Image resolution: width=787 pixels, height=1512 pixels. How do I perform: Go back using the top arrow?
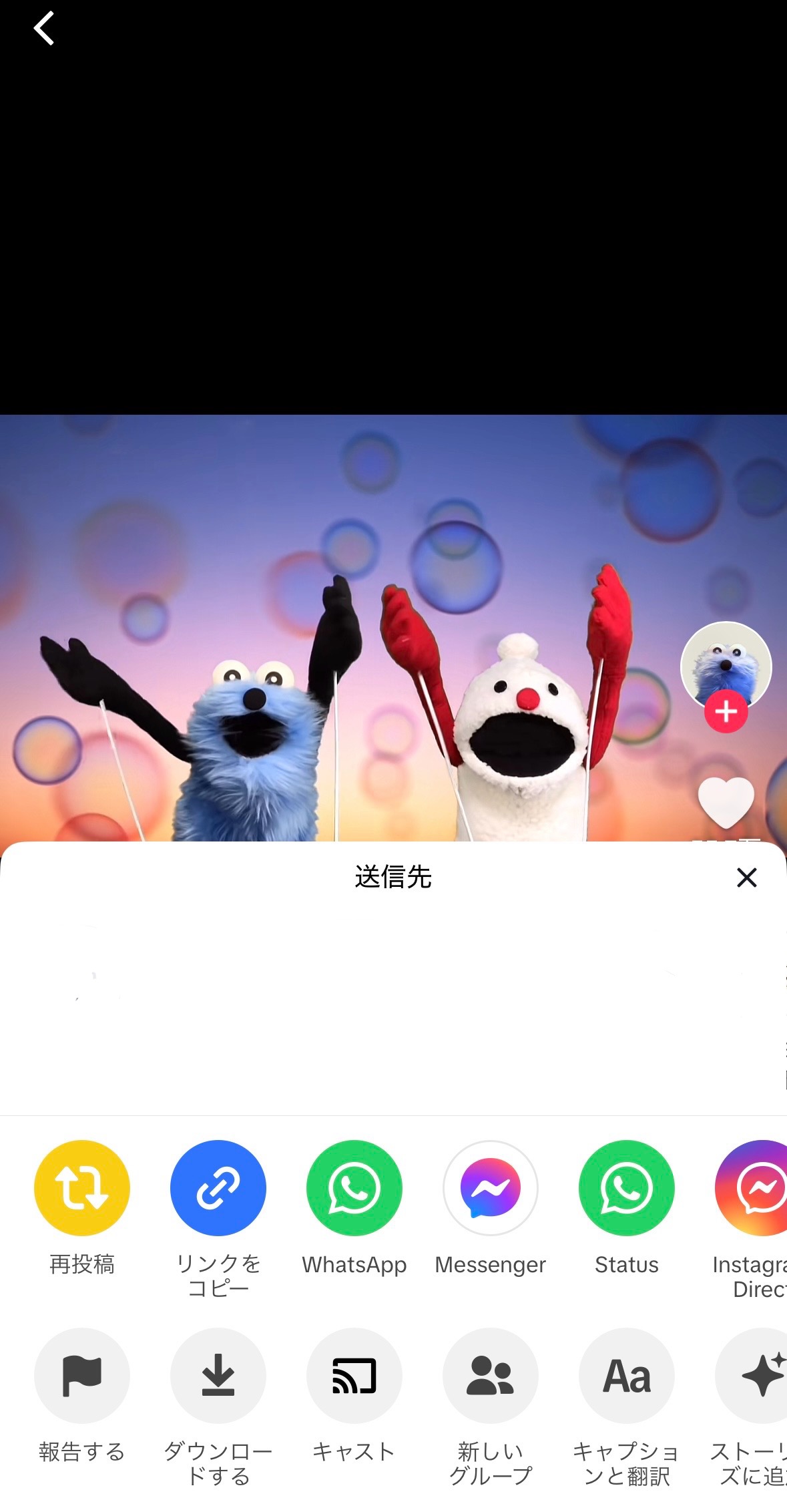[44, 29]
